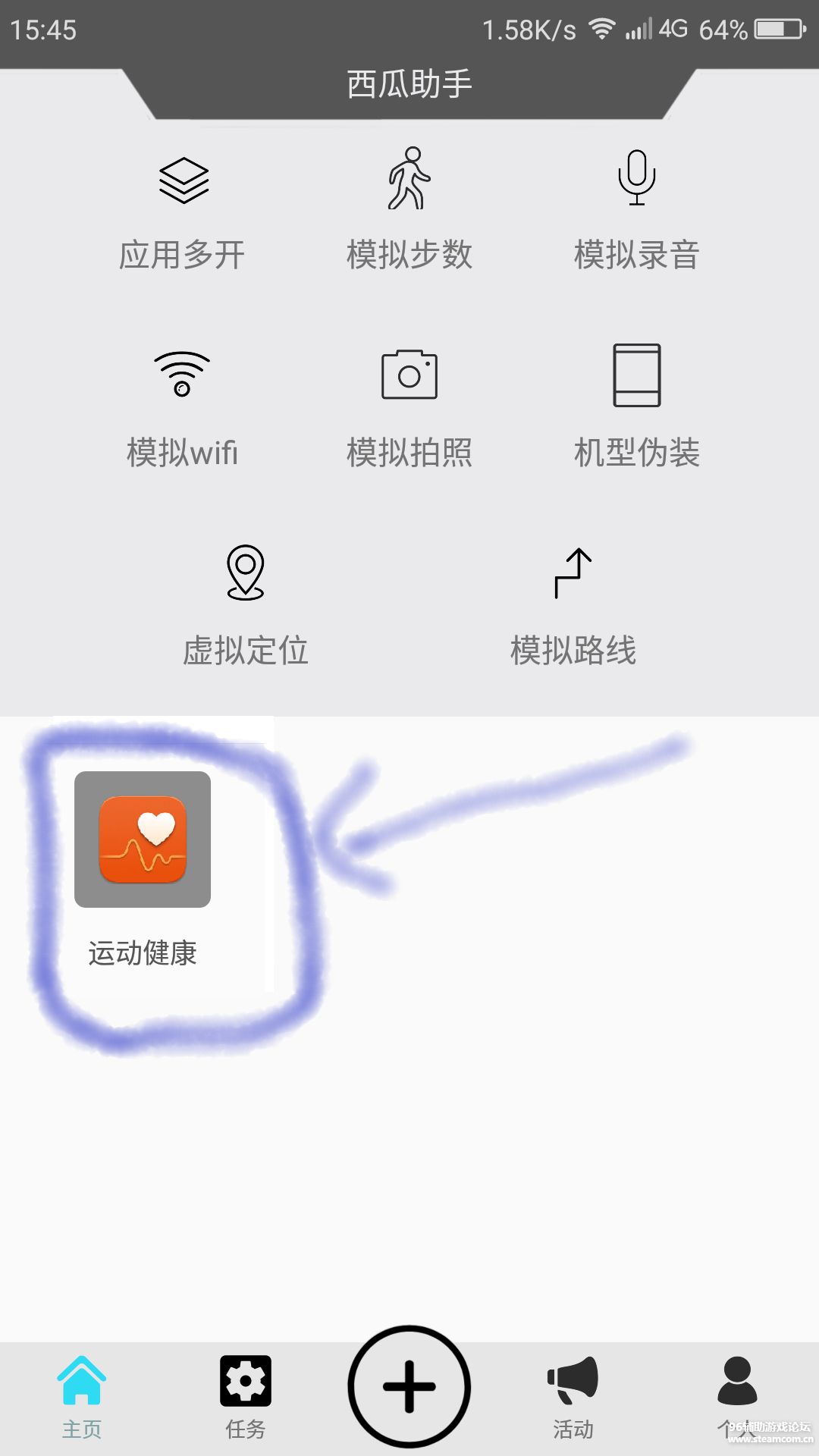Open the 虚拟定位 virtual location feature

coord(244,607)
